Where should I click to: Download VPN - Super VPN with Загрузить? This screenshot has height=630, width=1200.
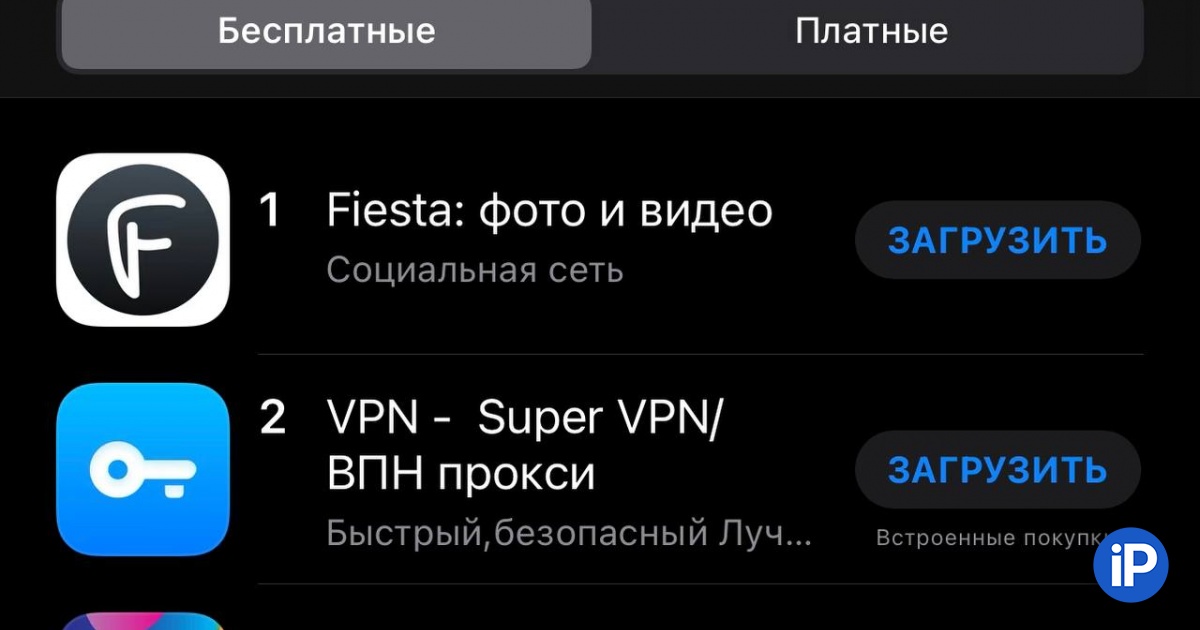coord(997,469)
